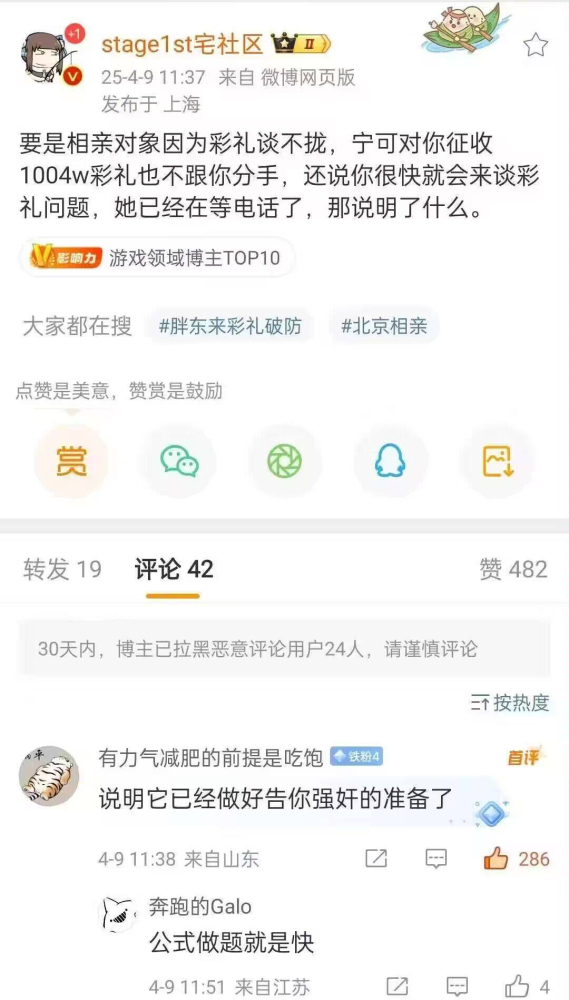Save the post as an image
This screenshot has height=1000, width=569.
(x=498, y=461)
